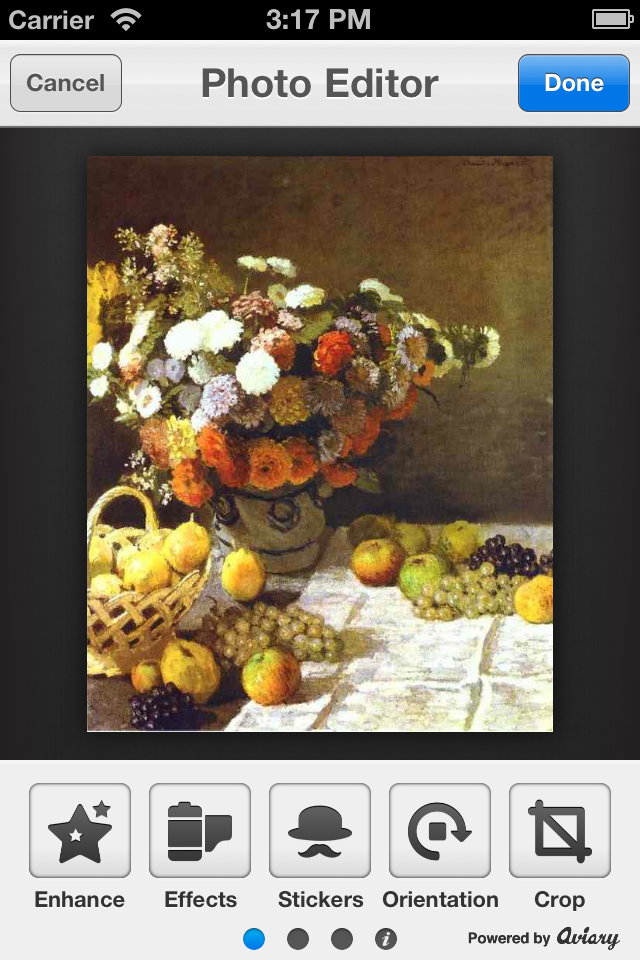Image resolution: width=640 pixels, height=960 pixels.
Task: Jump to the second tools page dot
Action: tap(298, 939)
